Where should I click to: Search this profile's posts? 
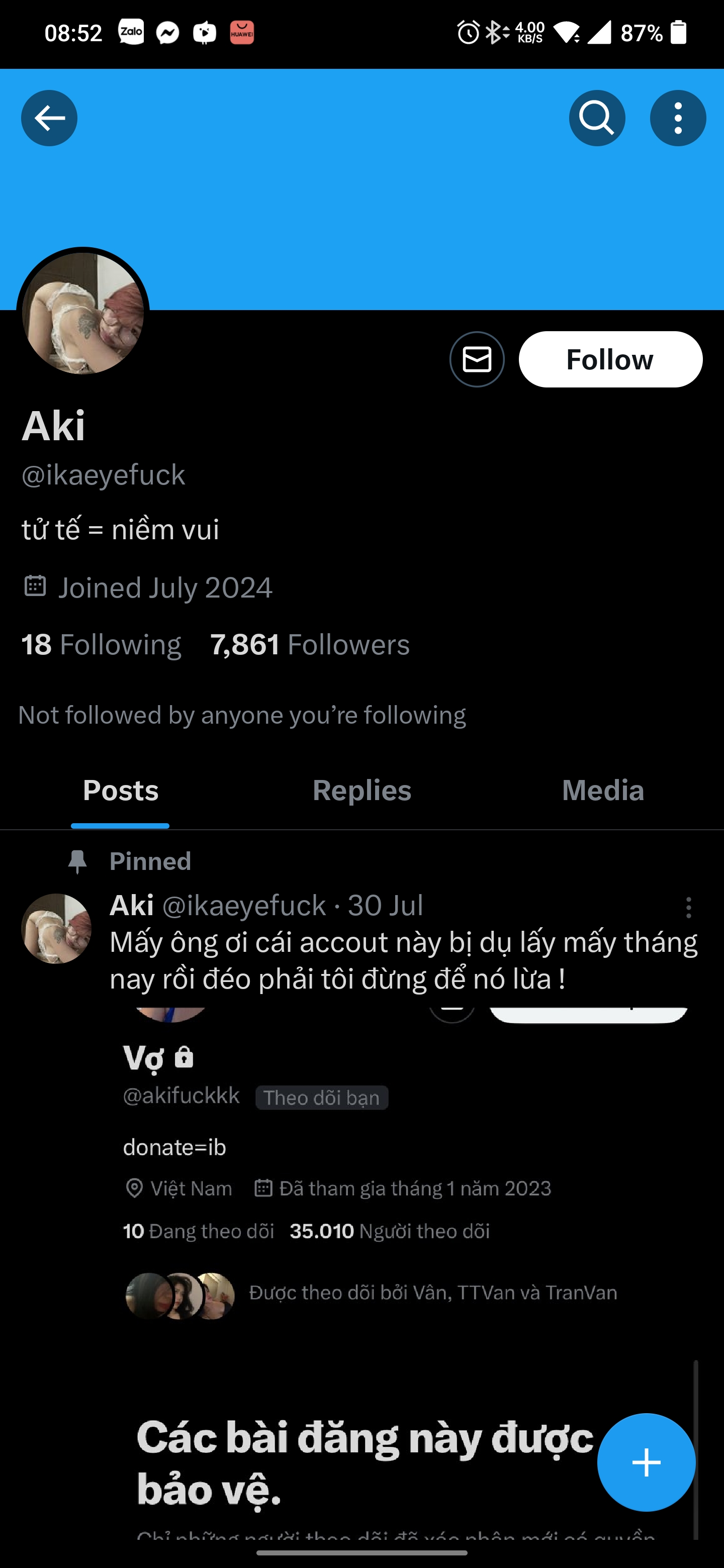click(x=597, y=118)
